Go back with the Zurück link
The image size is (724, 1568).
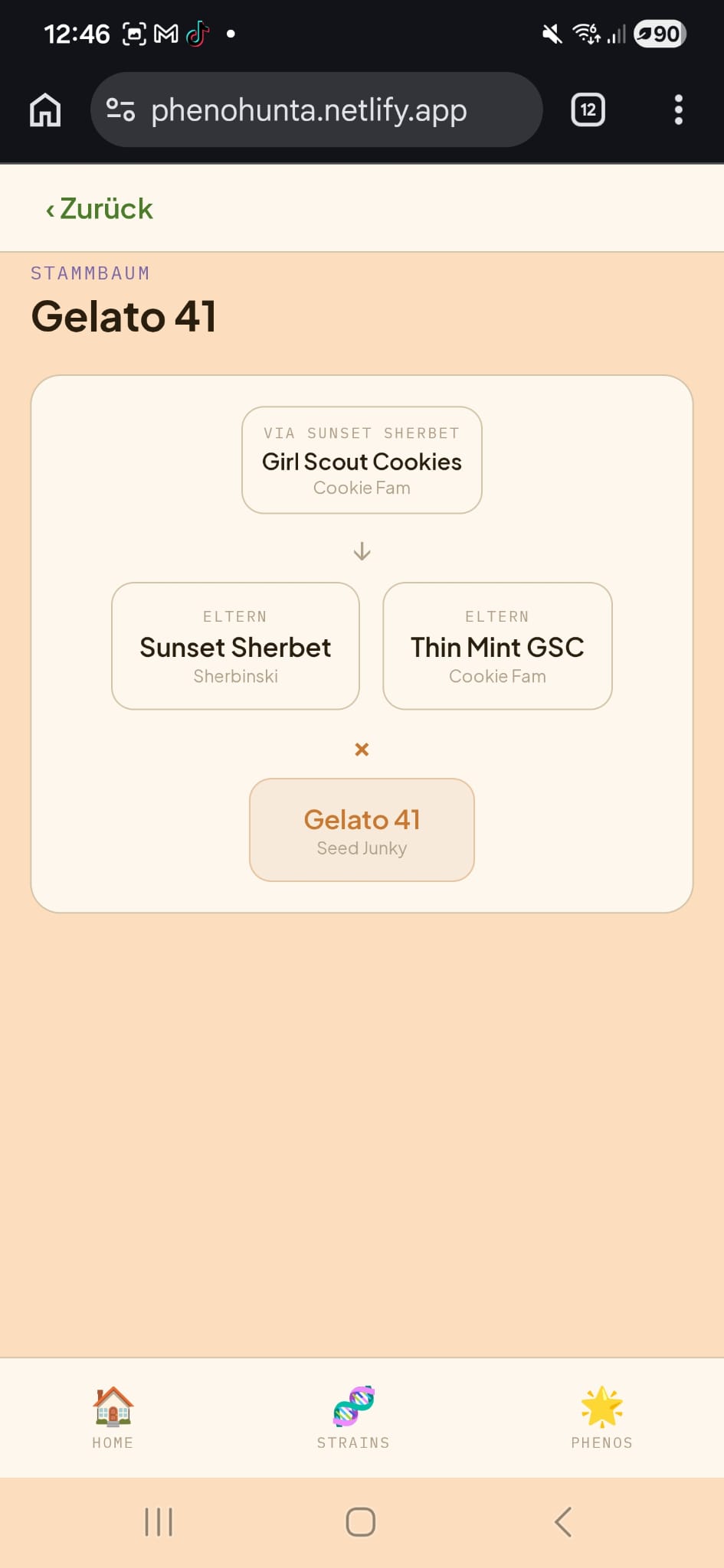[100, 209]
